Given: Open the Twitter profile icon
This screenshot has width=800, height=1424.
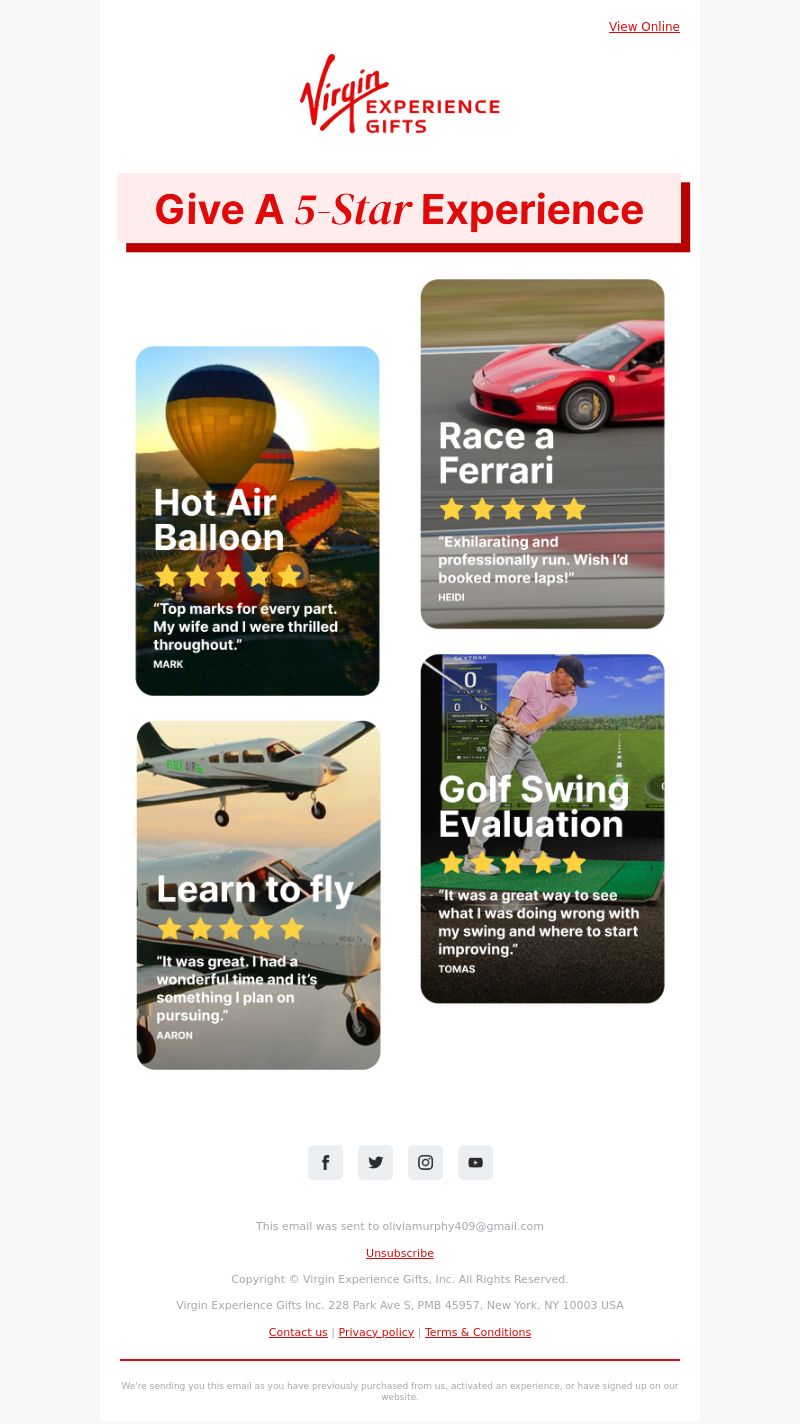Looking at the screenshot, I should point(375,1162).
